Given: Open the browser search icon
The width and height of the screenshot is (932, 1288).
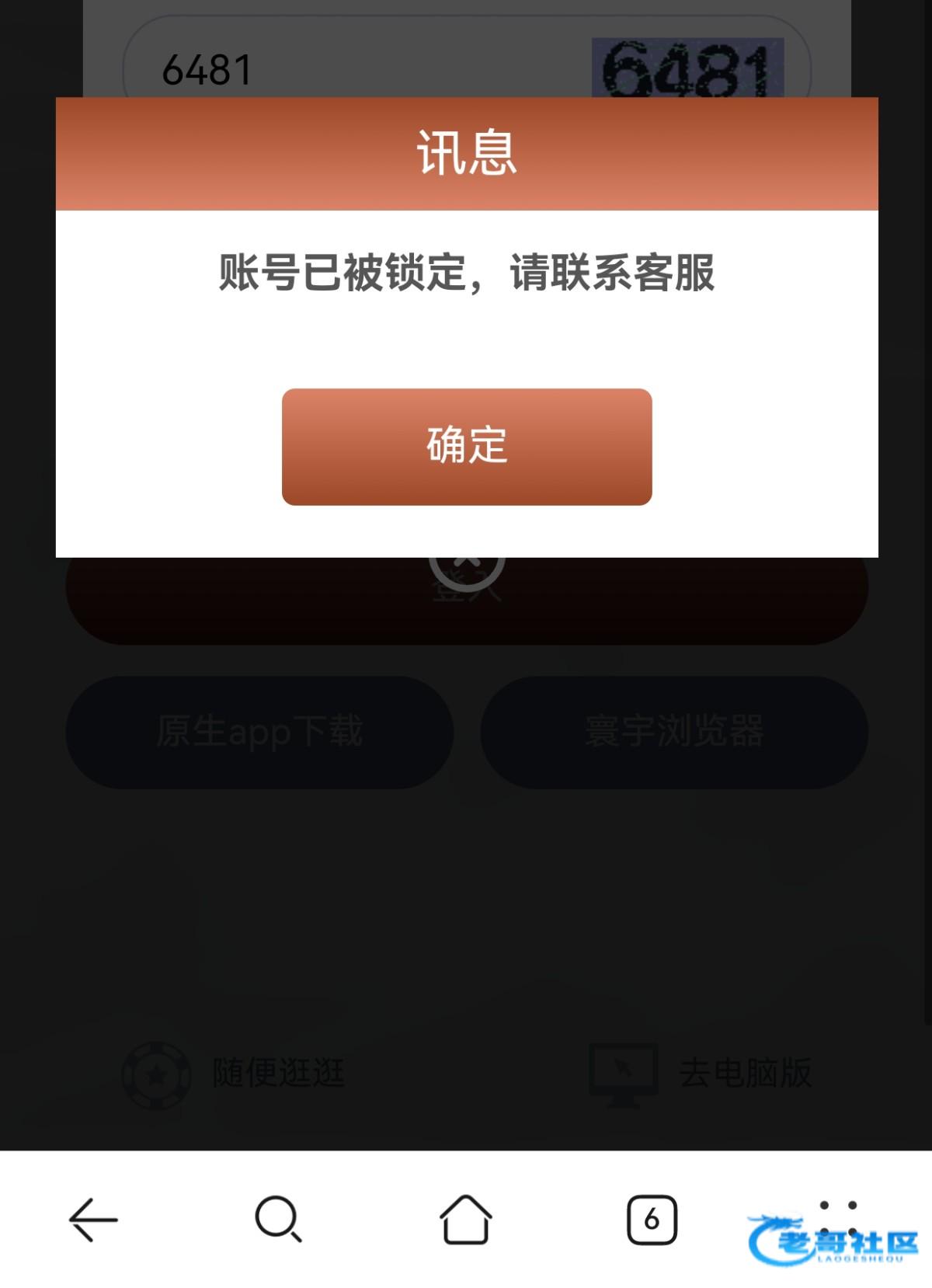Looking at the screenshot, I should pos(279,1219).
